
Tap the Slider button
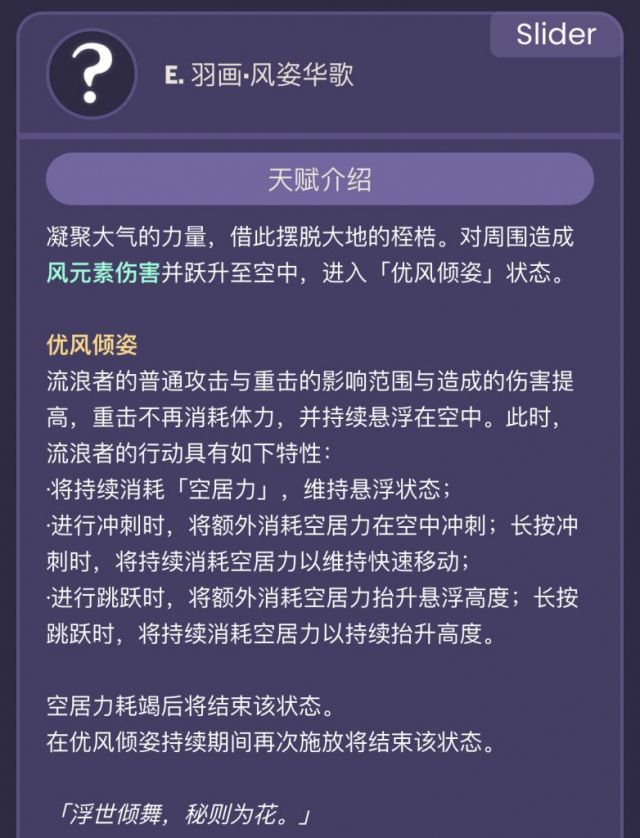point(556,35)
